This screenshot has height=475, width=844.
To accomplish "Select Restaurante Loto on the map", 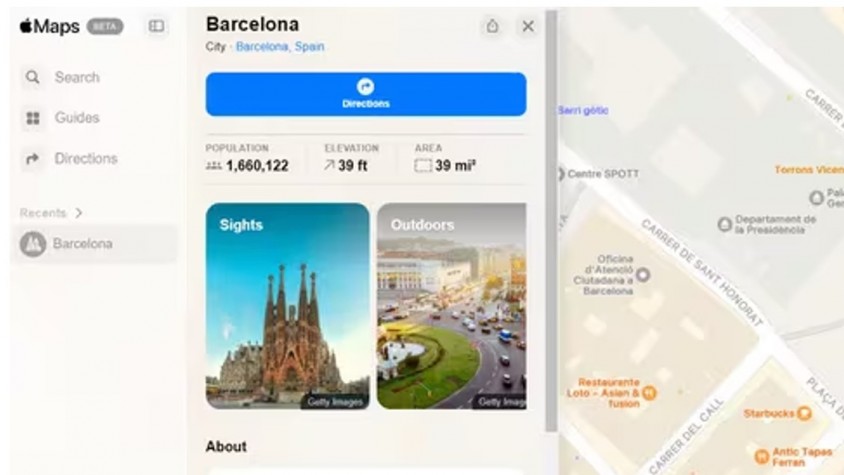I will [649, 391].
